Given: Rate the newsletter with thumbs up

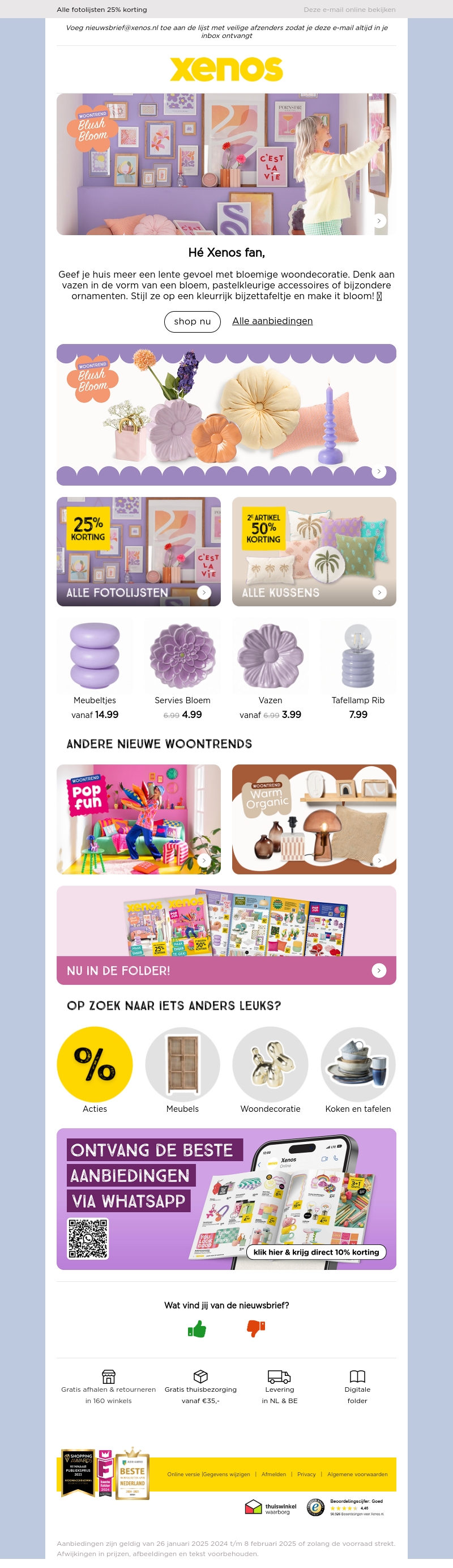Looking at the screenshot, I should 197,1329.
